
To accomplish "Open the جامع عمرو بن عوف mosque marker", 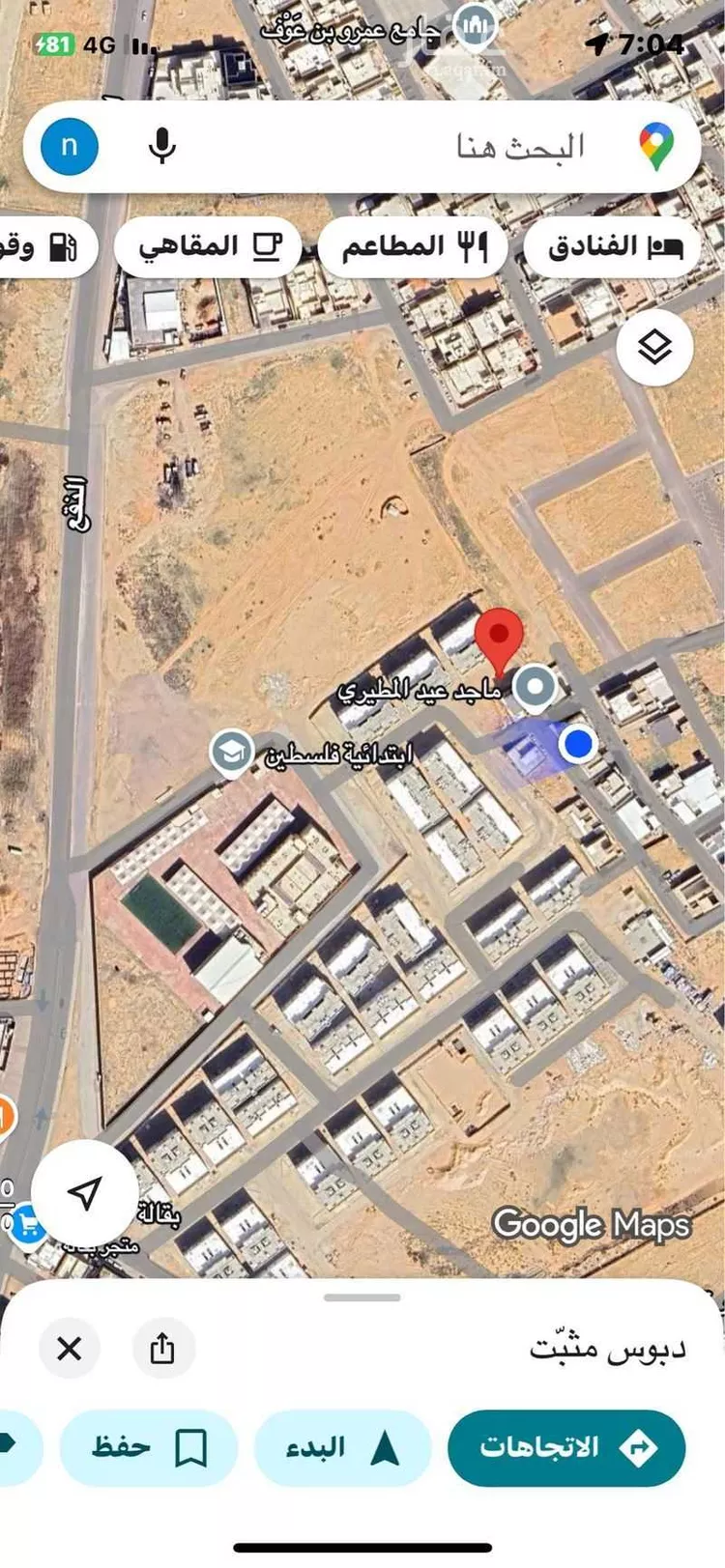I will click(x=474, y=27).
